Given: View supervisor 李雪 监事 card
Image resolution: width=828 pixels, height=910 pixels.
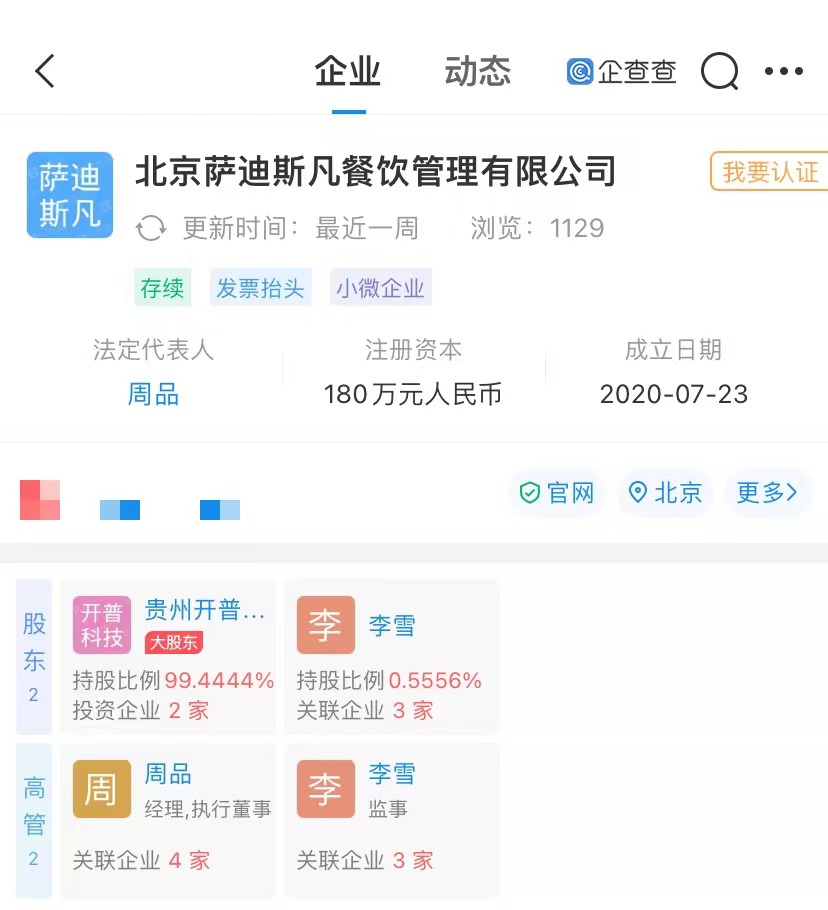Looking at the screenshot, I should (391, 820).
